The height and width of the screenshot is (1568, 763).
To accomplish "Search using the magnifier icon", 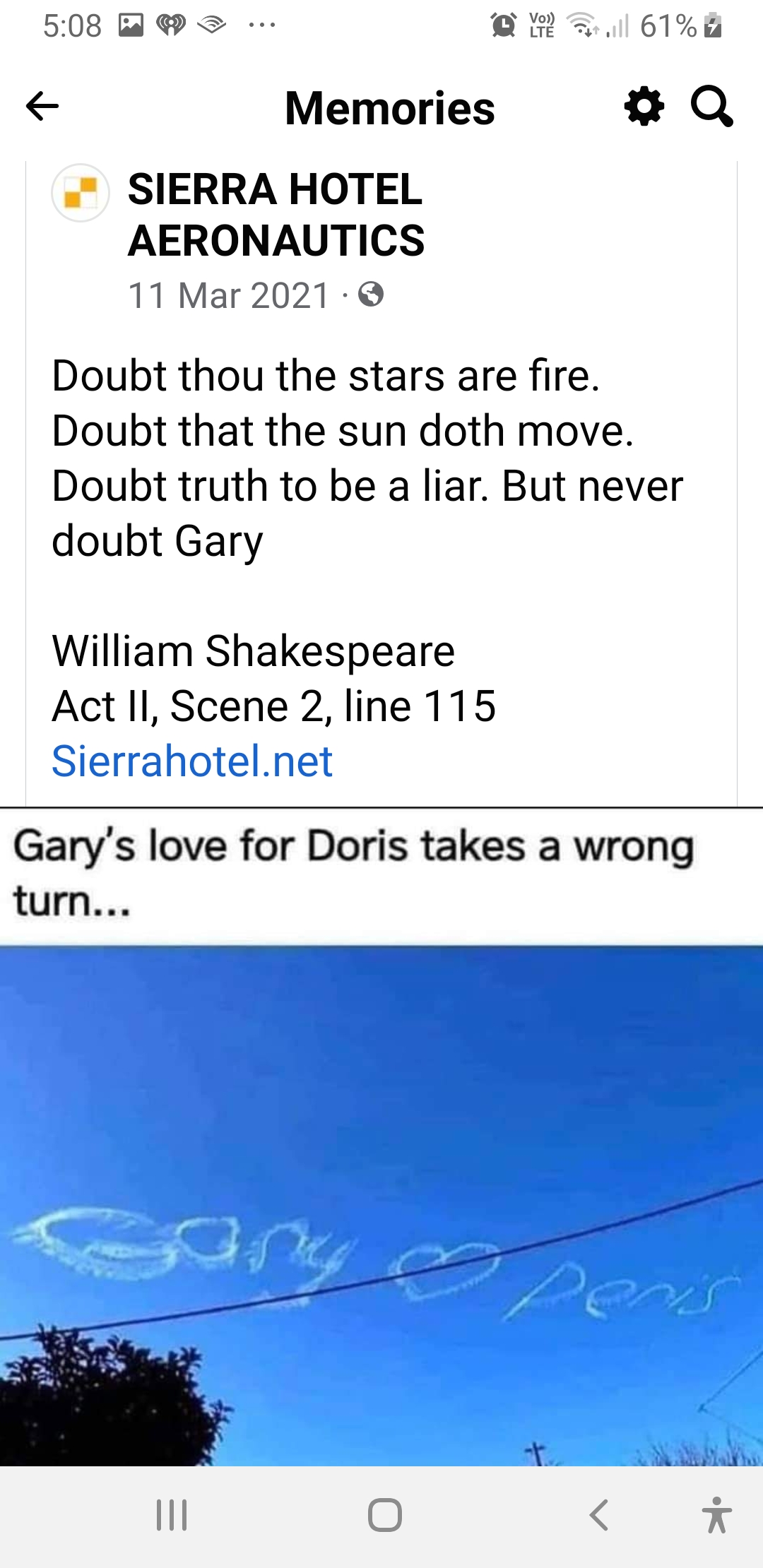I will click(711, 107).
